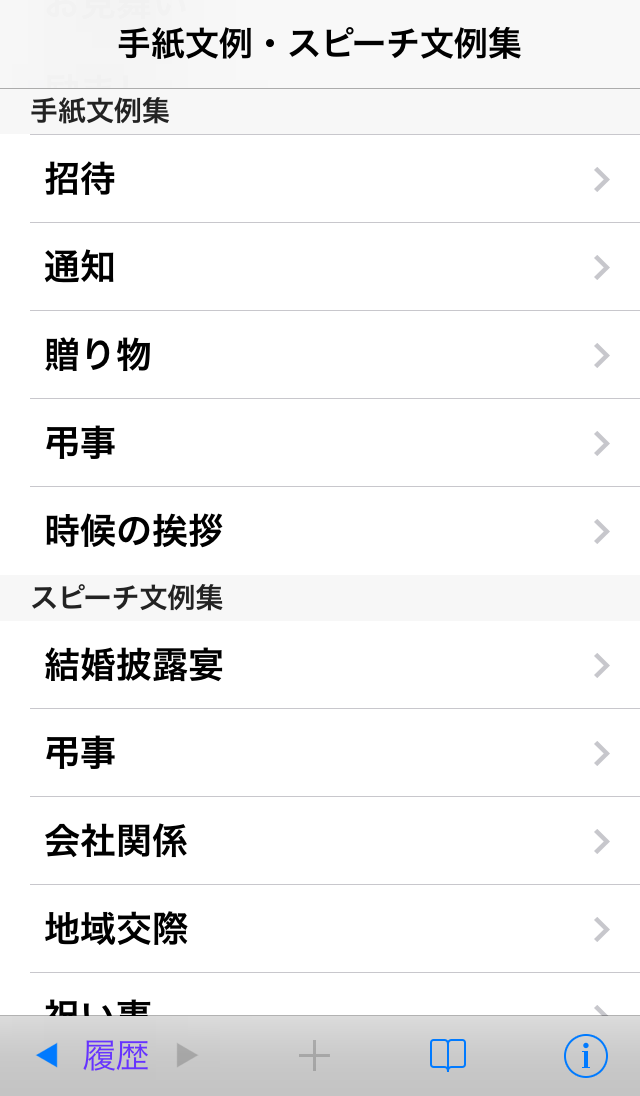The image size is (640, 1096).
Task: Open the info button
Action: [585, 1056]
